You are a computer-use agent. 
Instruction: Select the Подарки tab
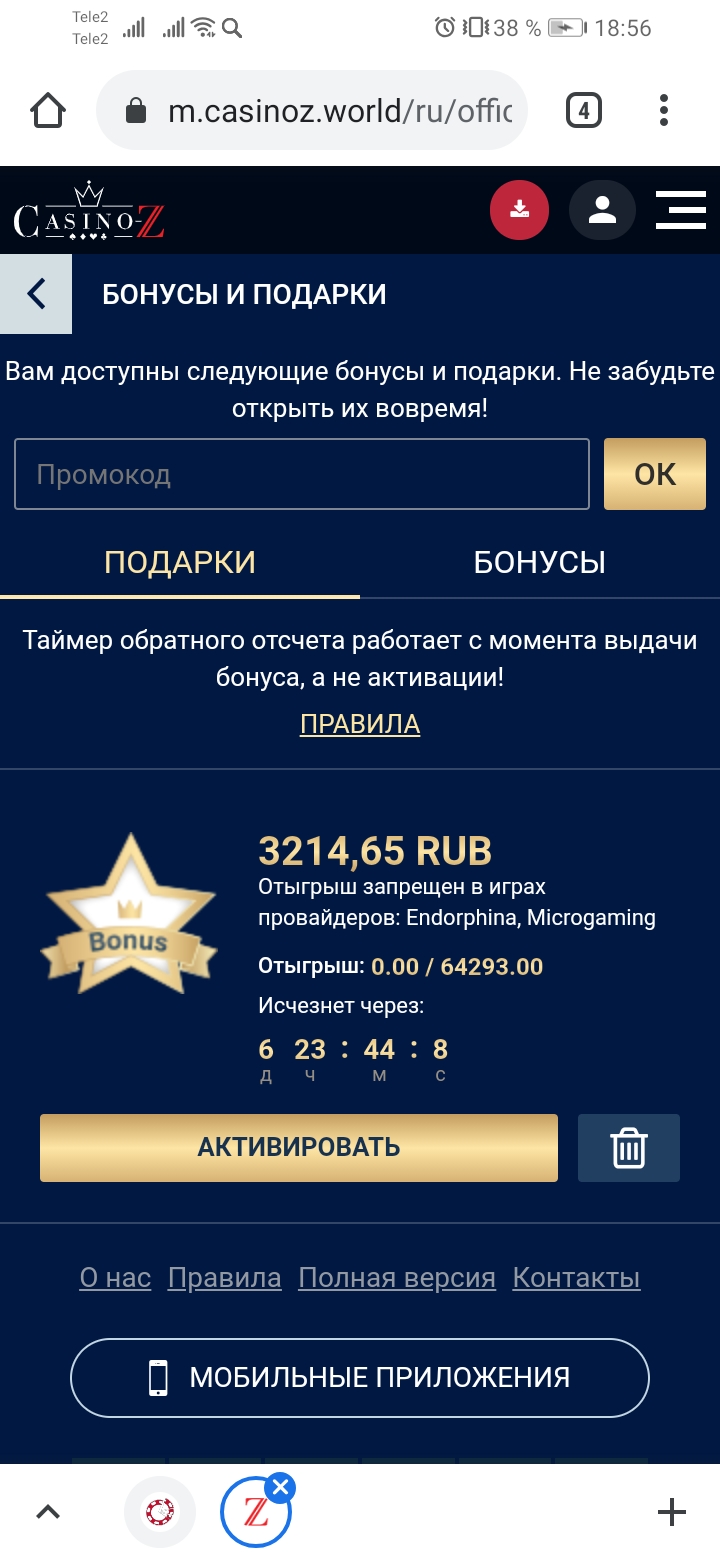pyautogui.click(x=180, y=562)
